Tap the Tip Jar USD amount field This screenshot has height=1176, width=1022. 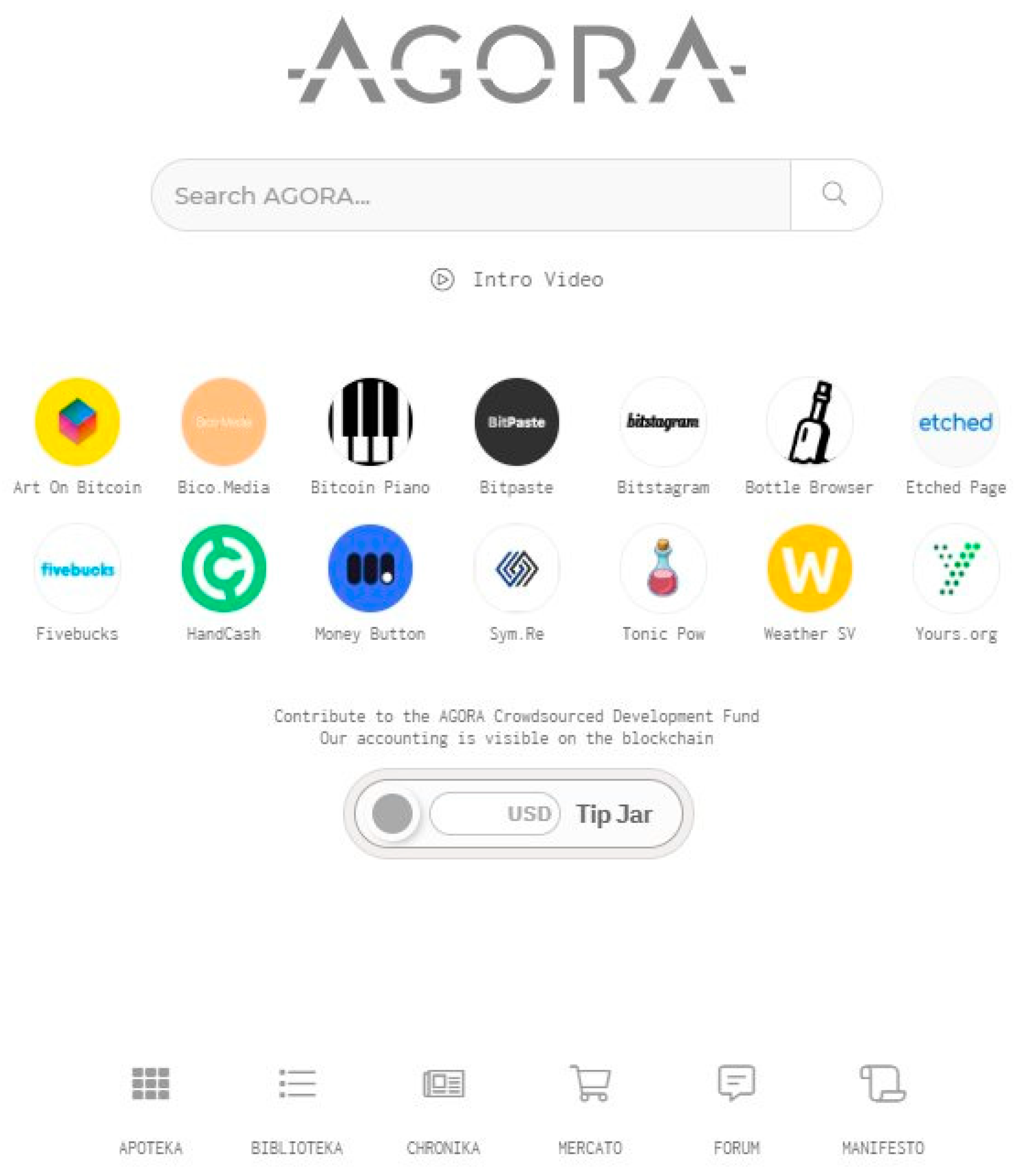coord(494,813)
